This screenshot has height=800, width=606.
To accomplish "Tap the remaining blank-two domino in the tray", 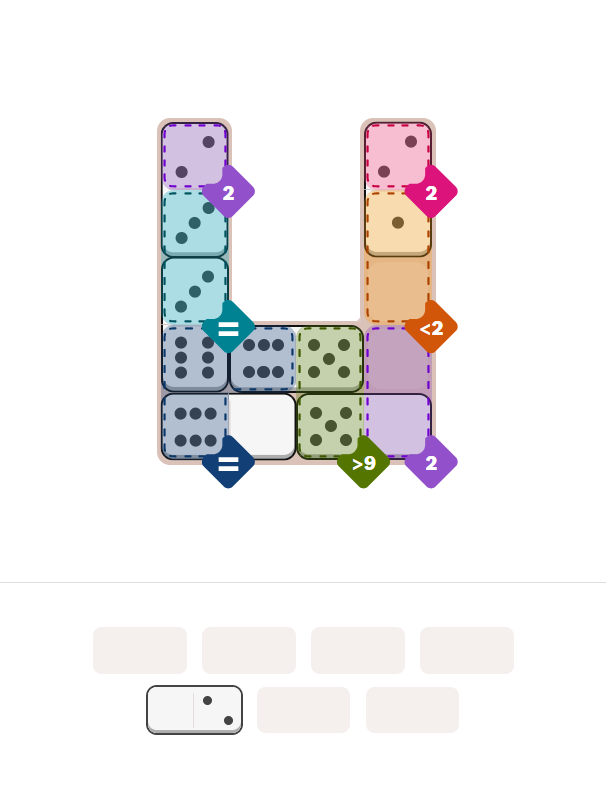I will [x=195, y=710].
